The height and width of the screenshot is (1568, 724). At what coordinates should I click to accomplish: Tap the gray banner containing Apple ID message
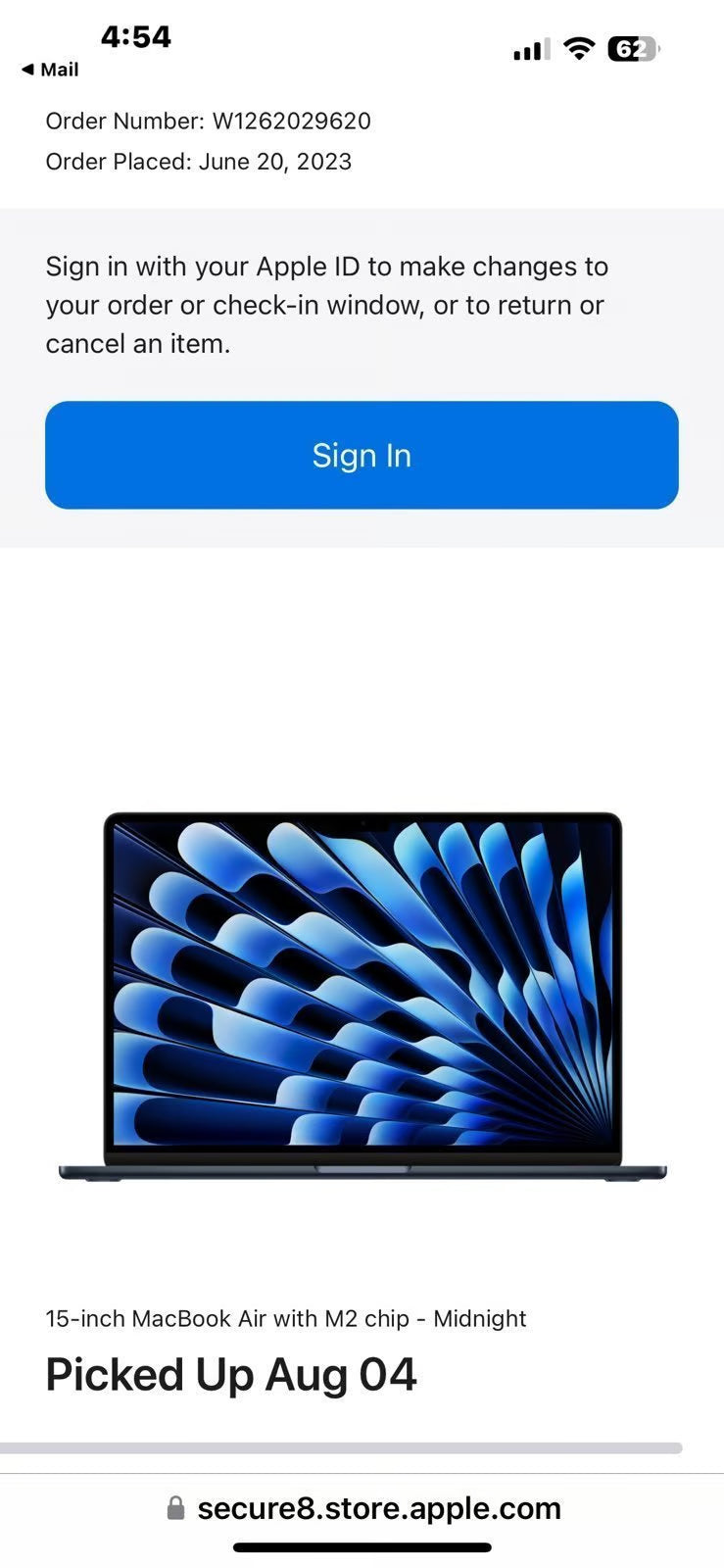362,372
